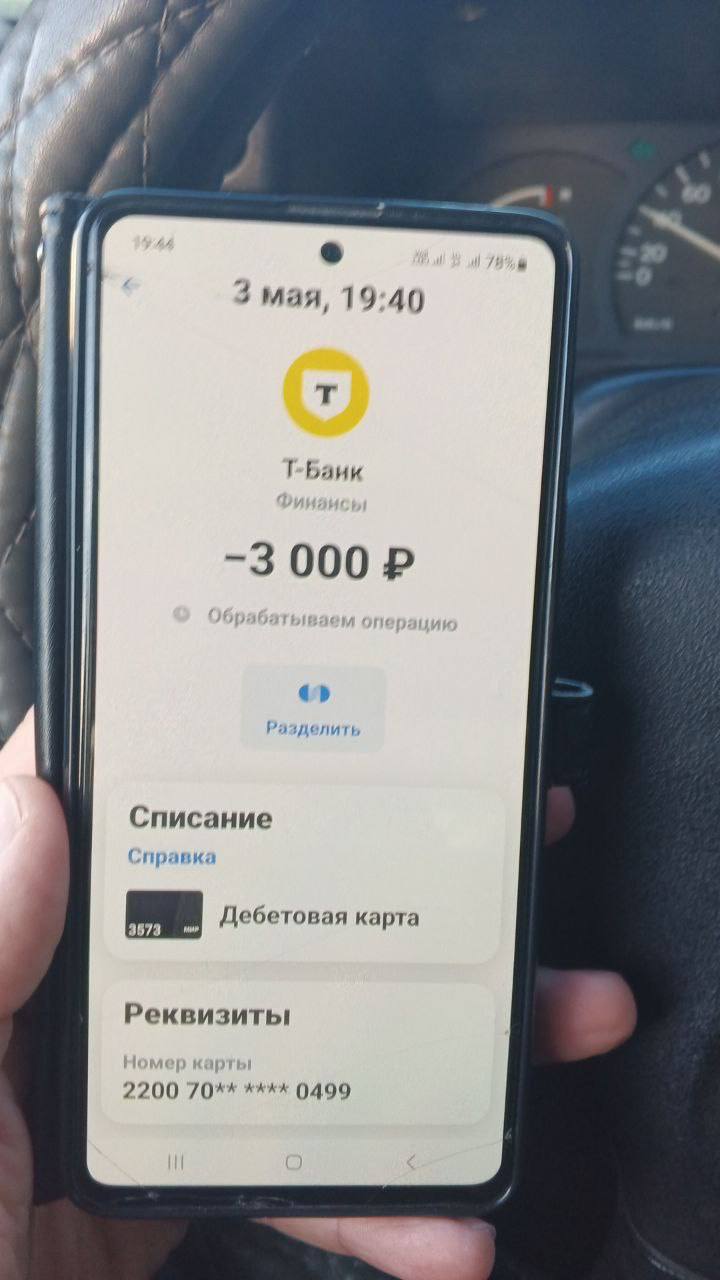The height and width of the screenshot is (1280, 720).
Task: Tap the Разделить button
Action: click(x=313, y=708)
